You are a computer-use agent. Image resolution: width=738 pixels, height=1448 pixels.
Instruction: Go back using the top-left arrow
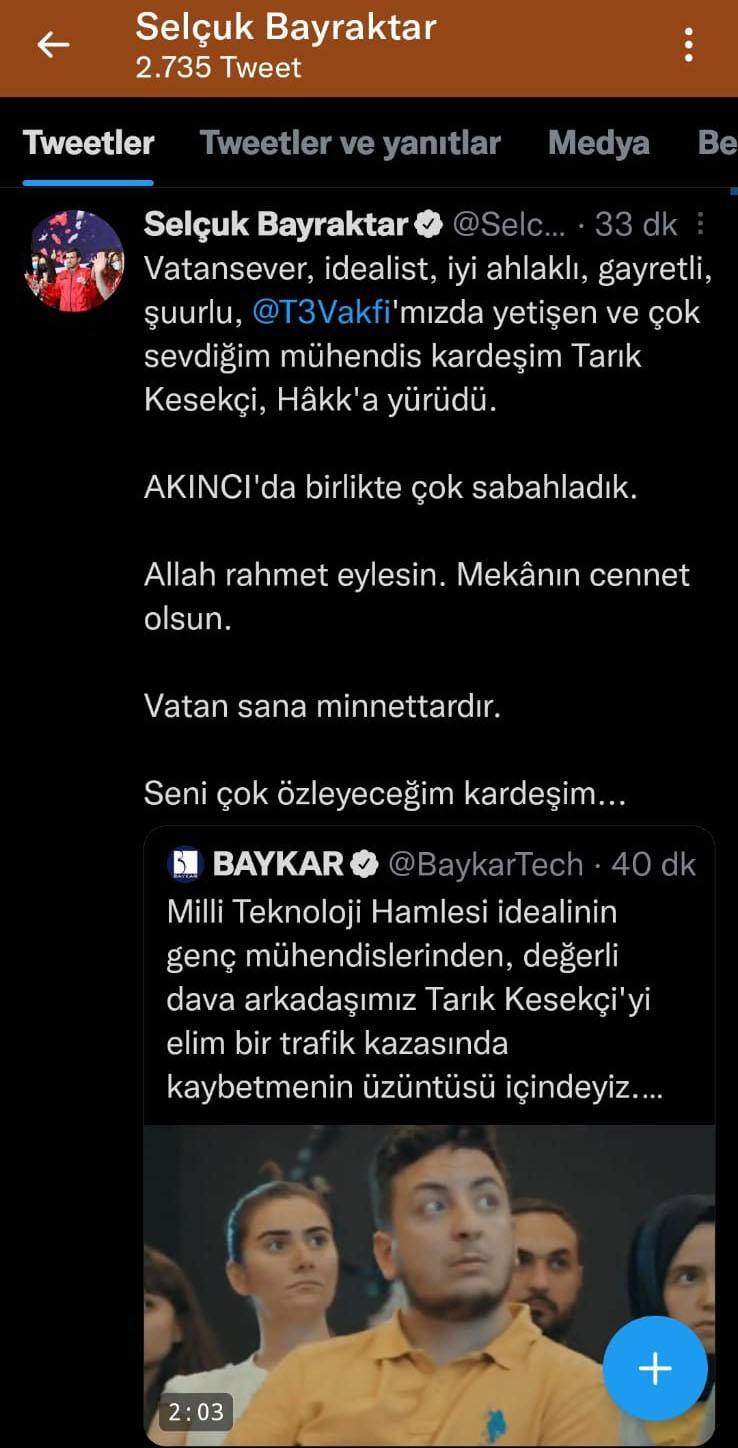53,45
